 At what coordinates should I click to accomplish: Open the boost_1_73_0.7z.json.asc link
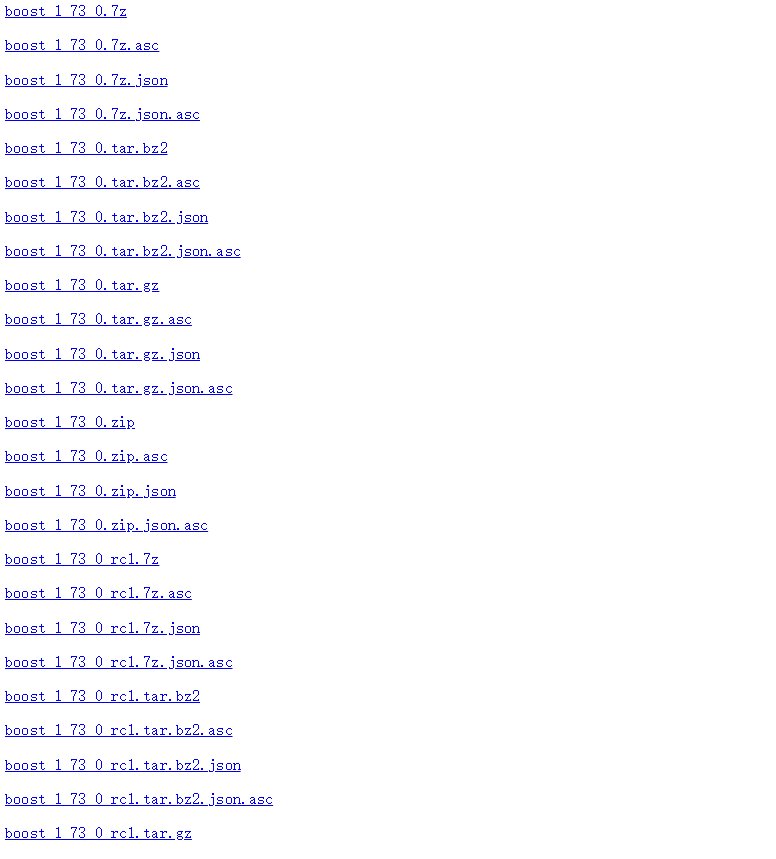(x=102, y=114)
